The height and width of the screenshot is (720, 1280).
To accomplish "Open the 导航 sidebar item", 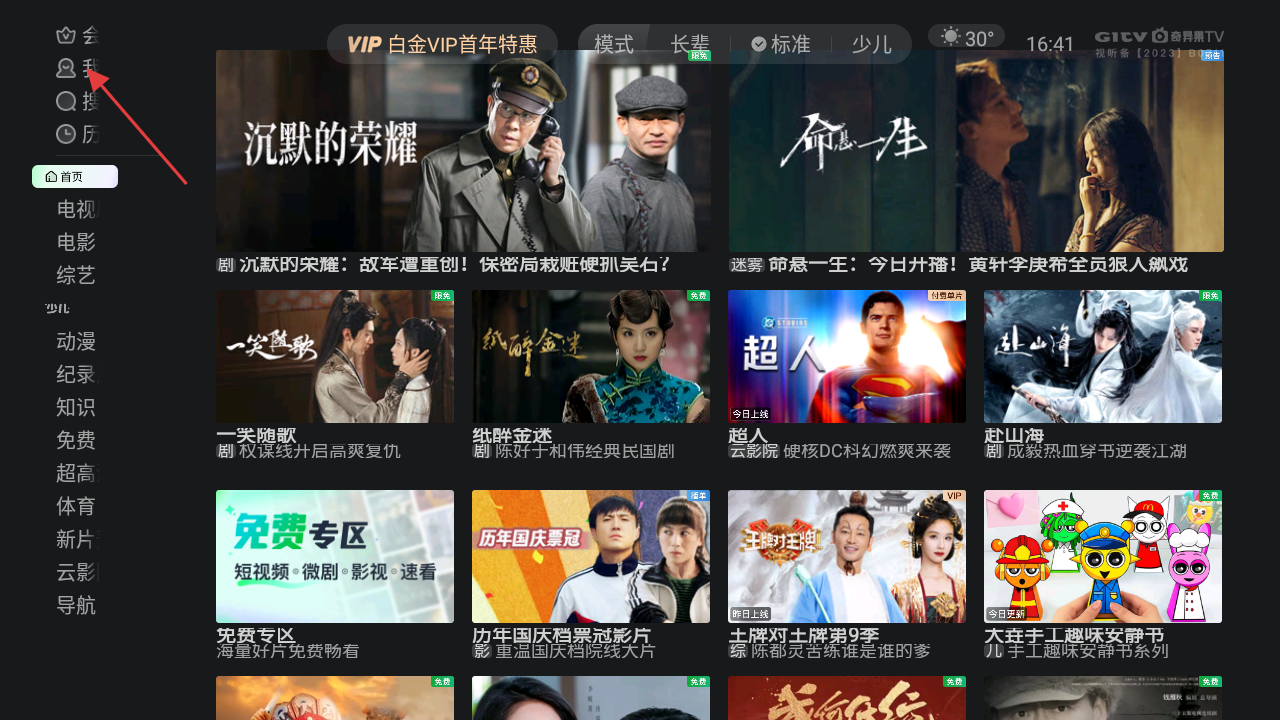I will [76, 605].
